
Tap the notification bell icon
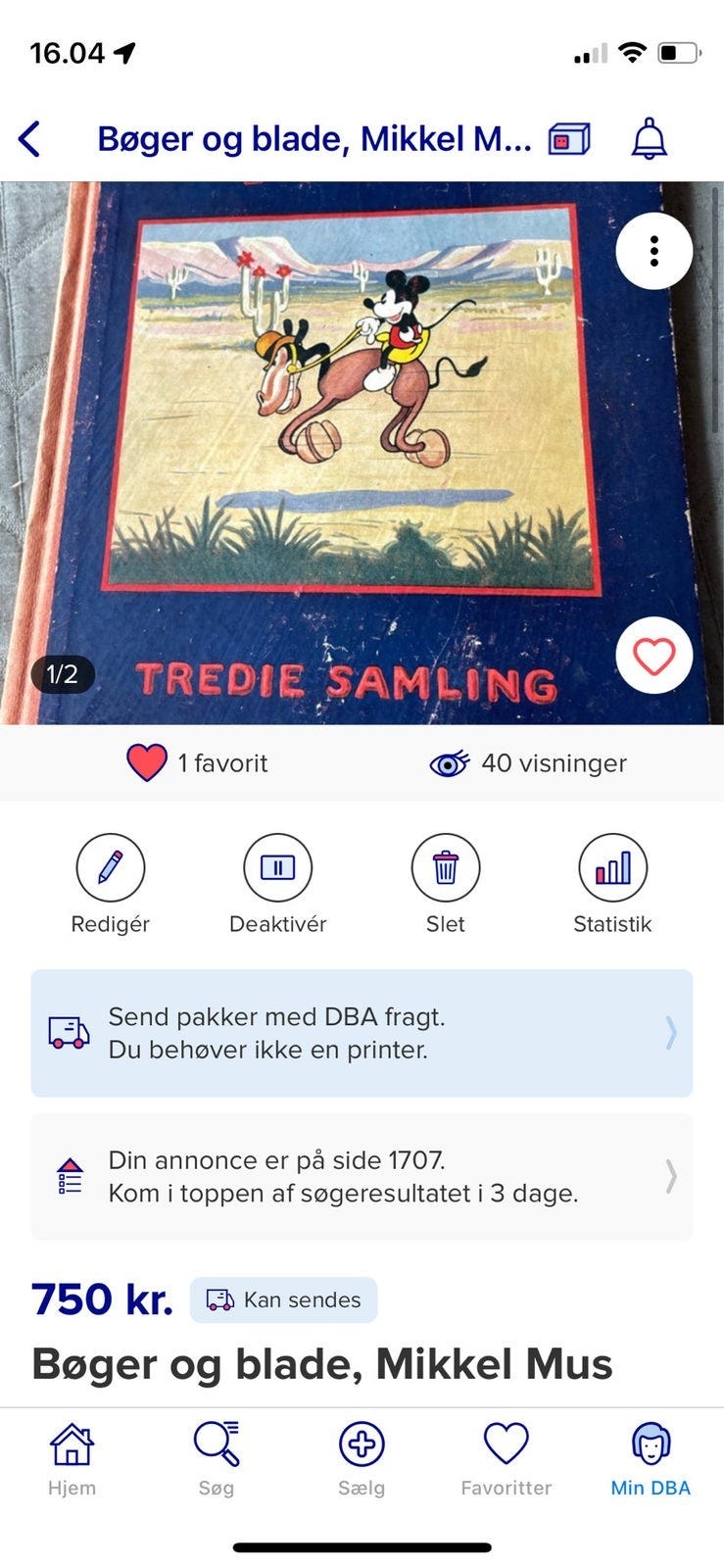pos(650,138)
